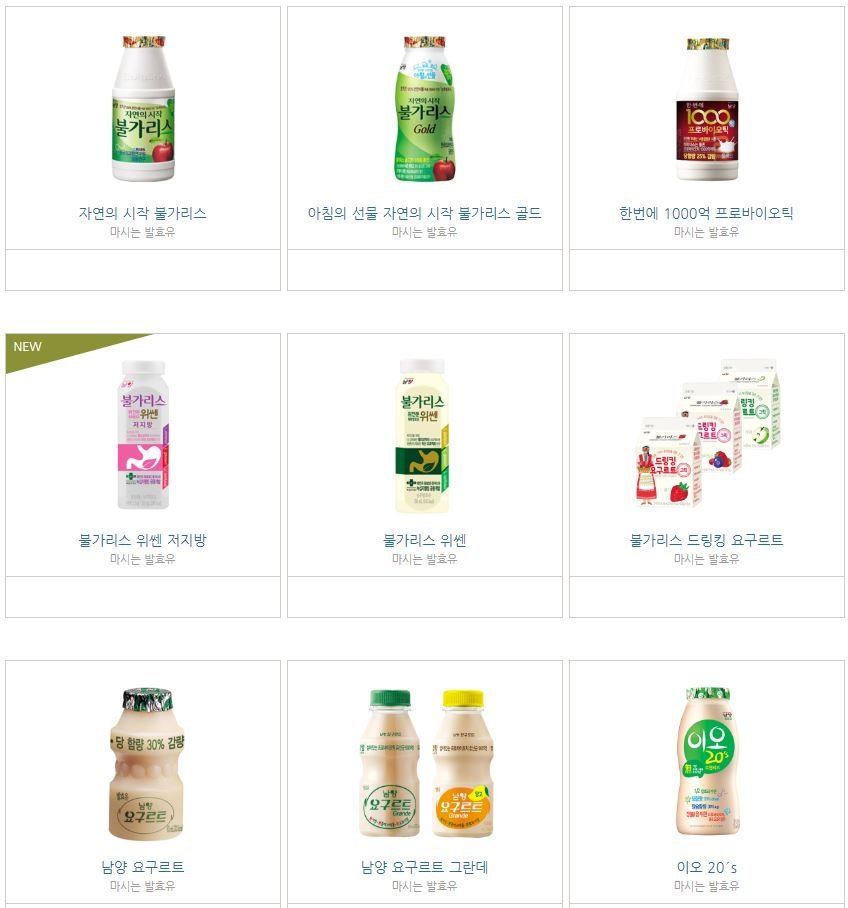View the 한번에 1000억 프로바이오틱 product
848x908 pixels.
click(x=706, y=213)
